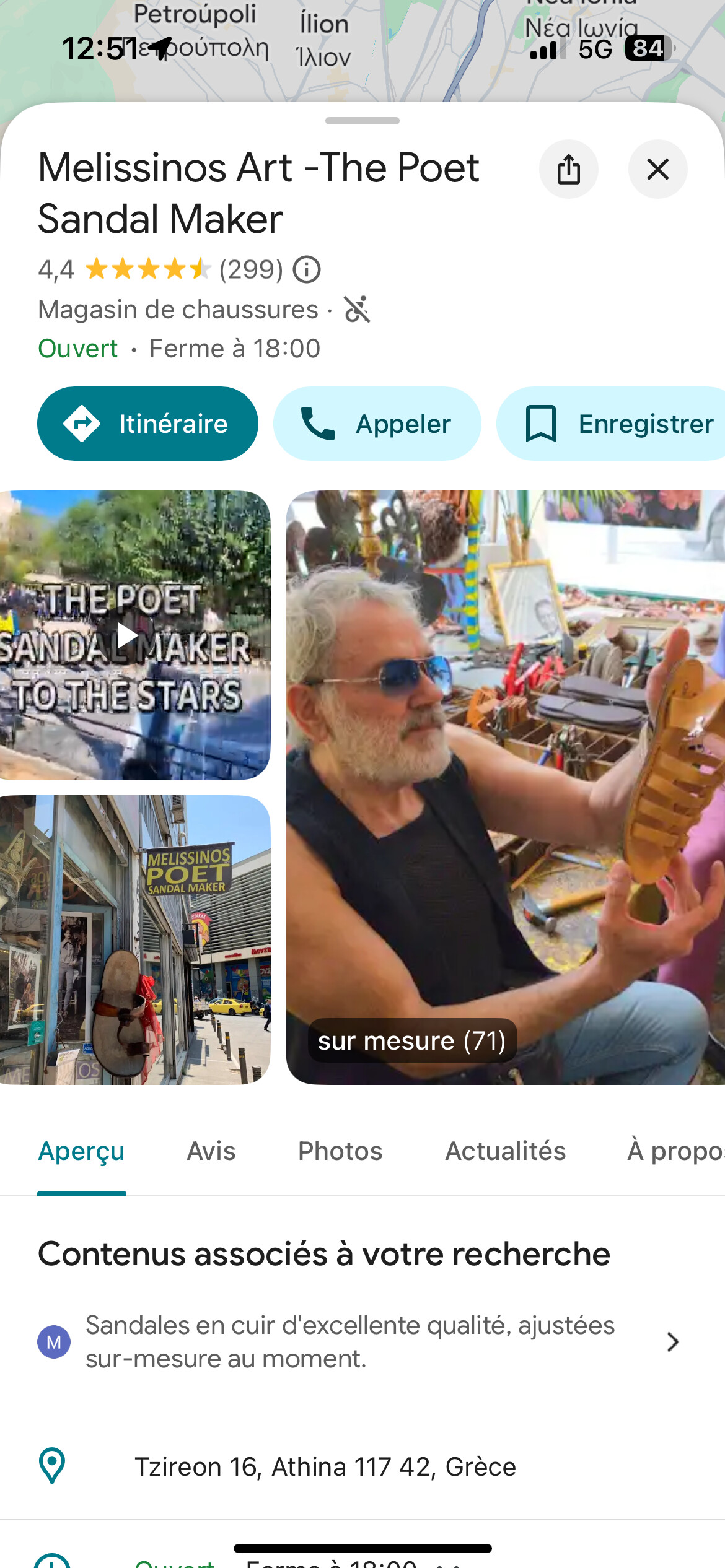Open the ratings info icon
This screenshot has width=725, height=1568.
click(x=307, y=269)
